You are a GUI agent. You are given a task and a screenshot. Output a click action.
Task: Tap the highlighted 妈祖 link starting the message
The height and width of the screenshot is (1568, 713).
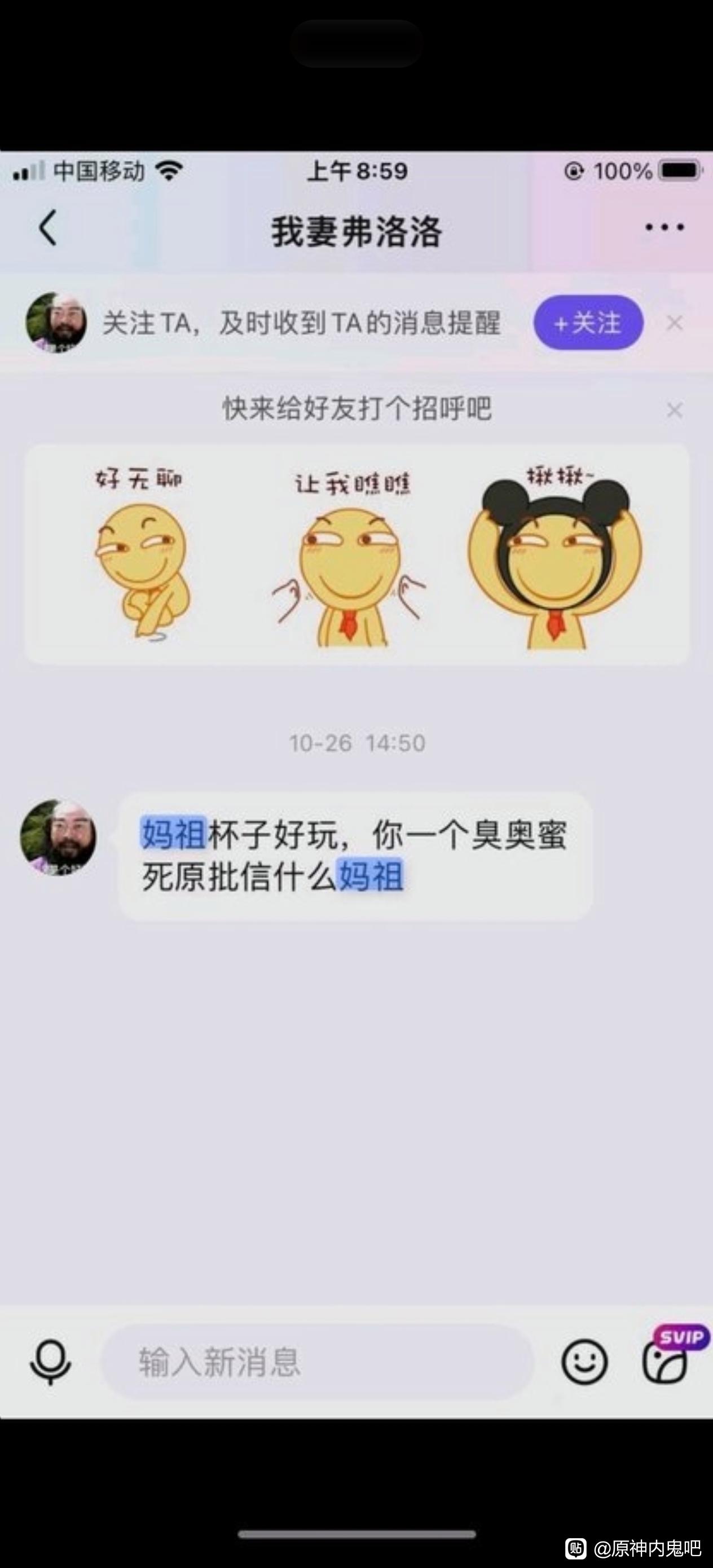pyautogui.click(x=174, y=834)
